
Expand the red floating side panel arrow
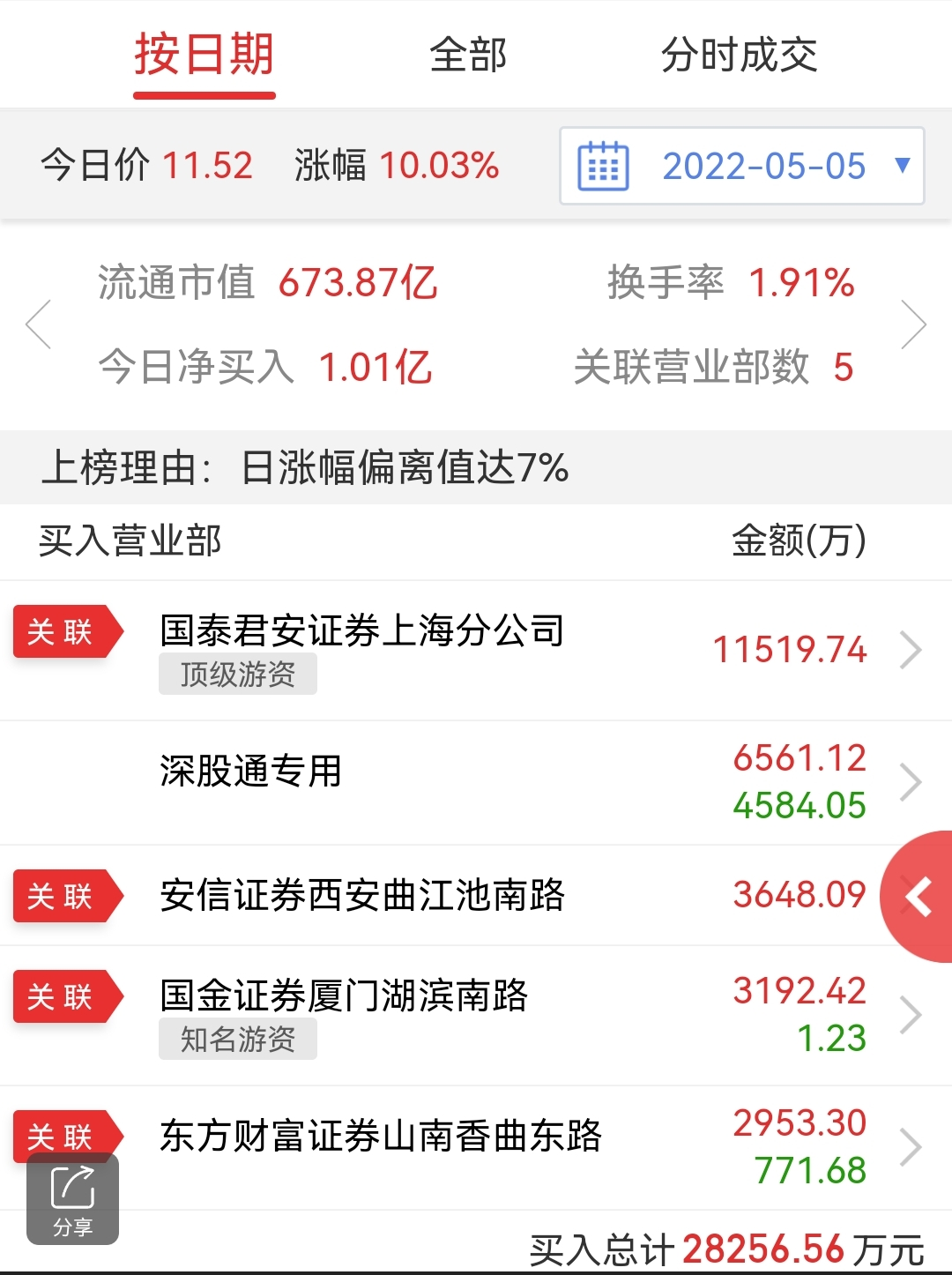919,897
